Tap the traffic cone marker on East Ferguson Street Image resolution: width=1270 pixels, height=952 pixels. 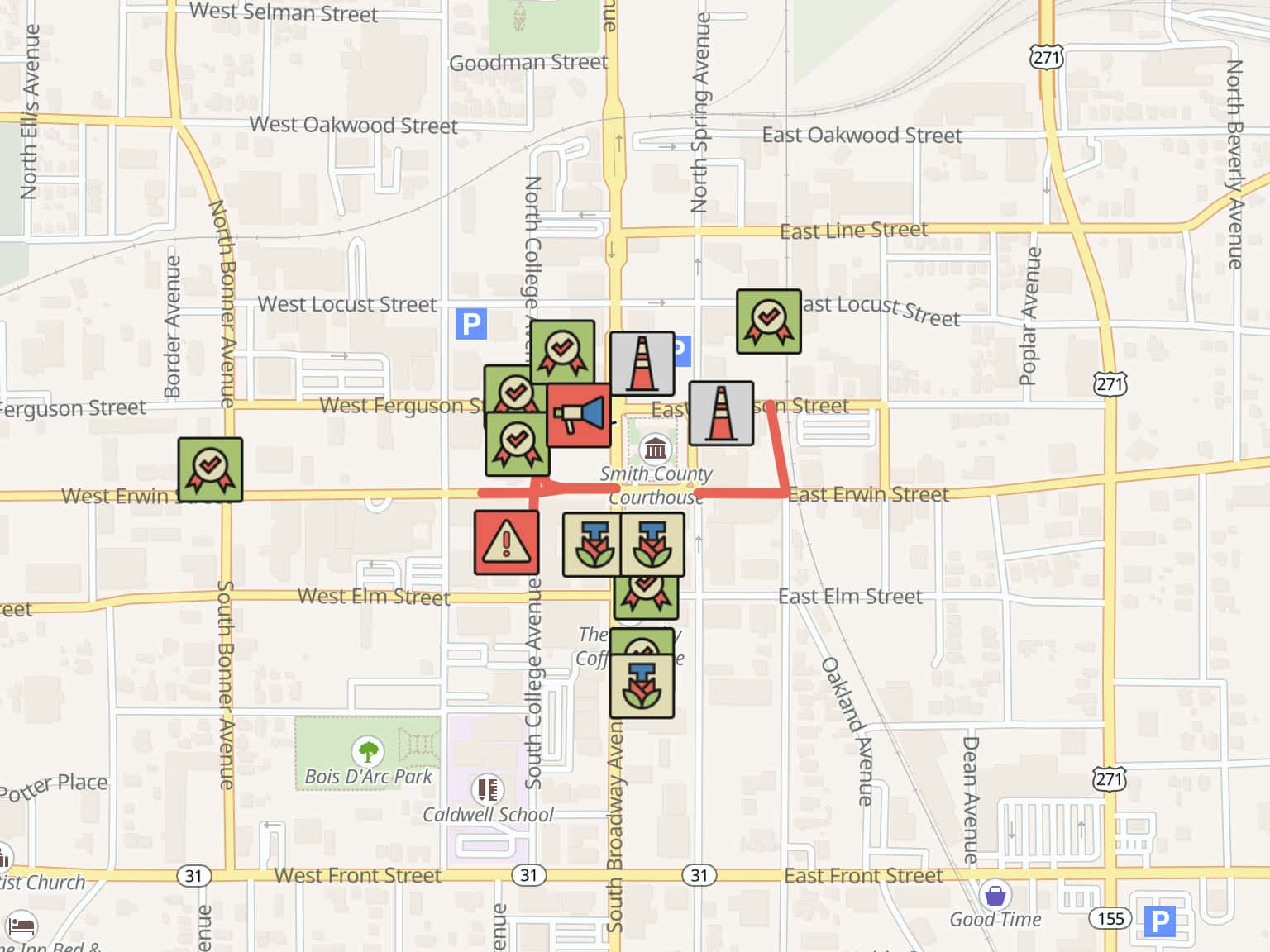pyautogui.click(x=721, y=413)
